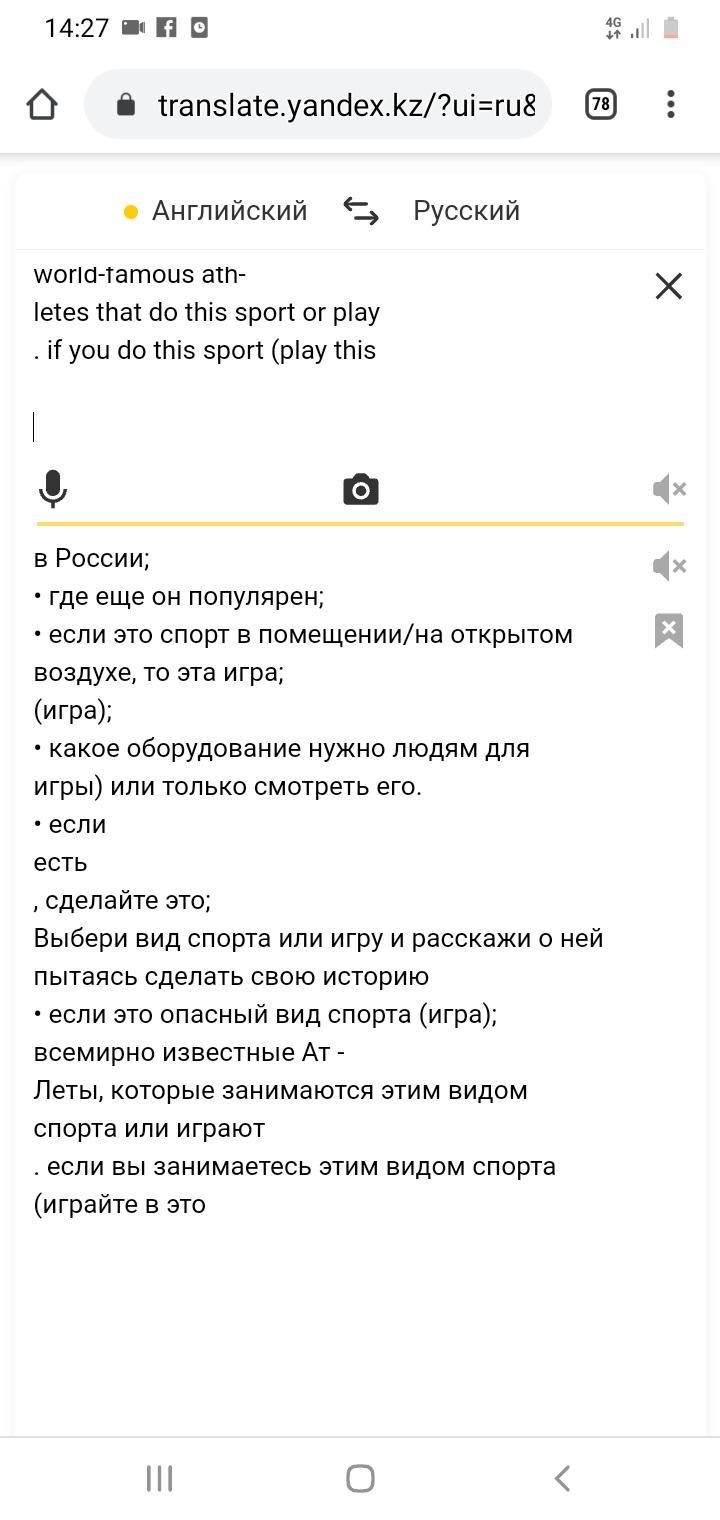Clear the source text with the X
Screen dimensions: 720x1520
point(669,286)
